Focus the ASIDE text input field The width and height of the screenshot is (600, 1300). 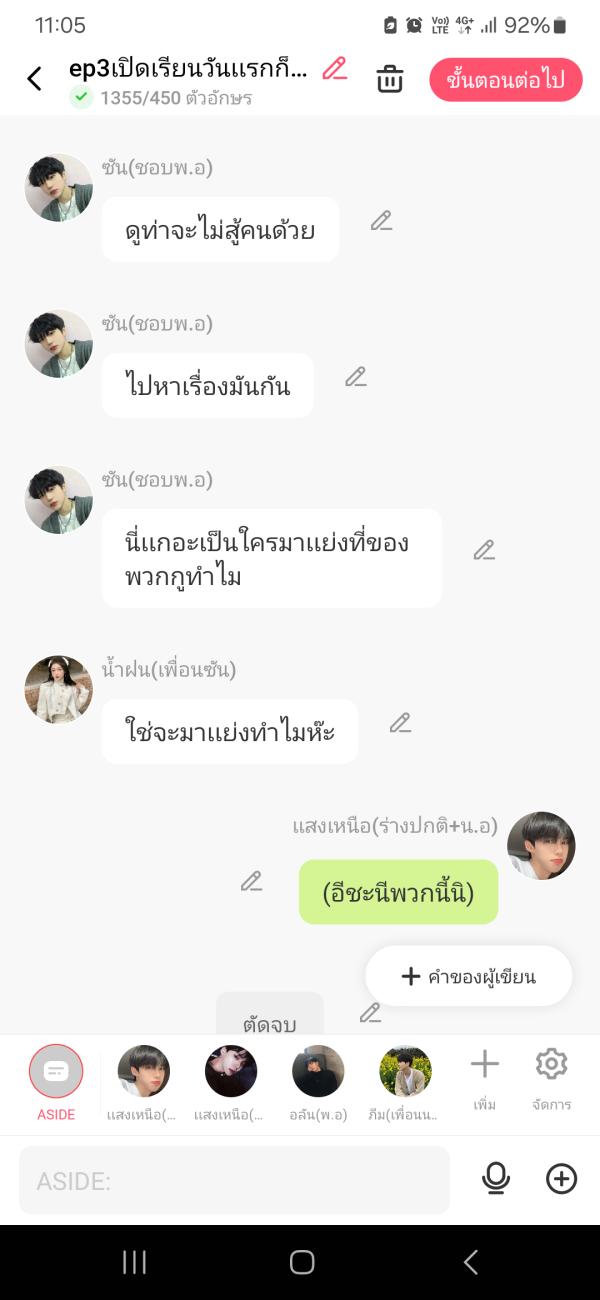tap(234, 1181)
